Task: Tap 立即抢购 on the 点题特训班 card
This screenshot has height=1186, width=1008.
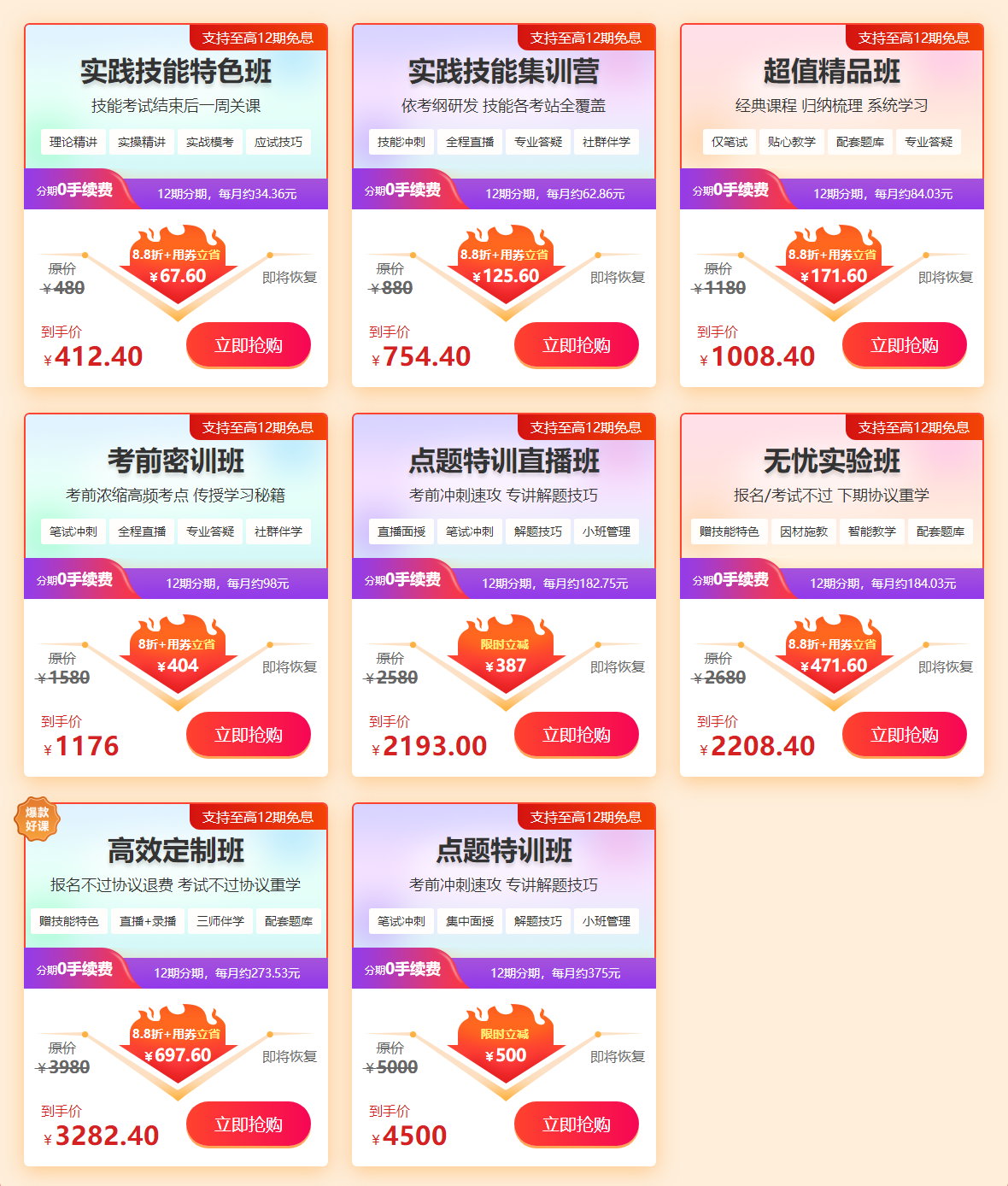Action: pyautogui.click(x=576, y=1124)
